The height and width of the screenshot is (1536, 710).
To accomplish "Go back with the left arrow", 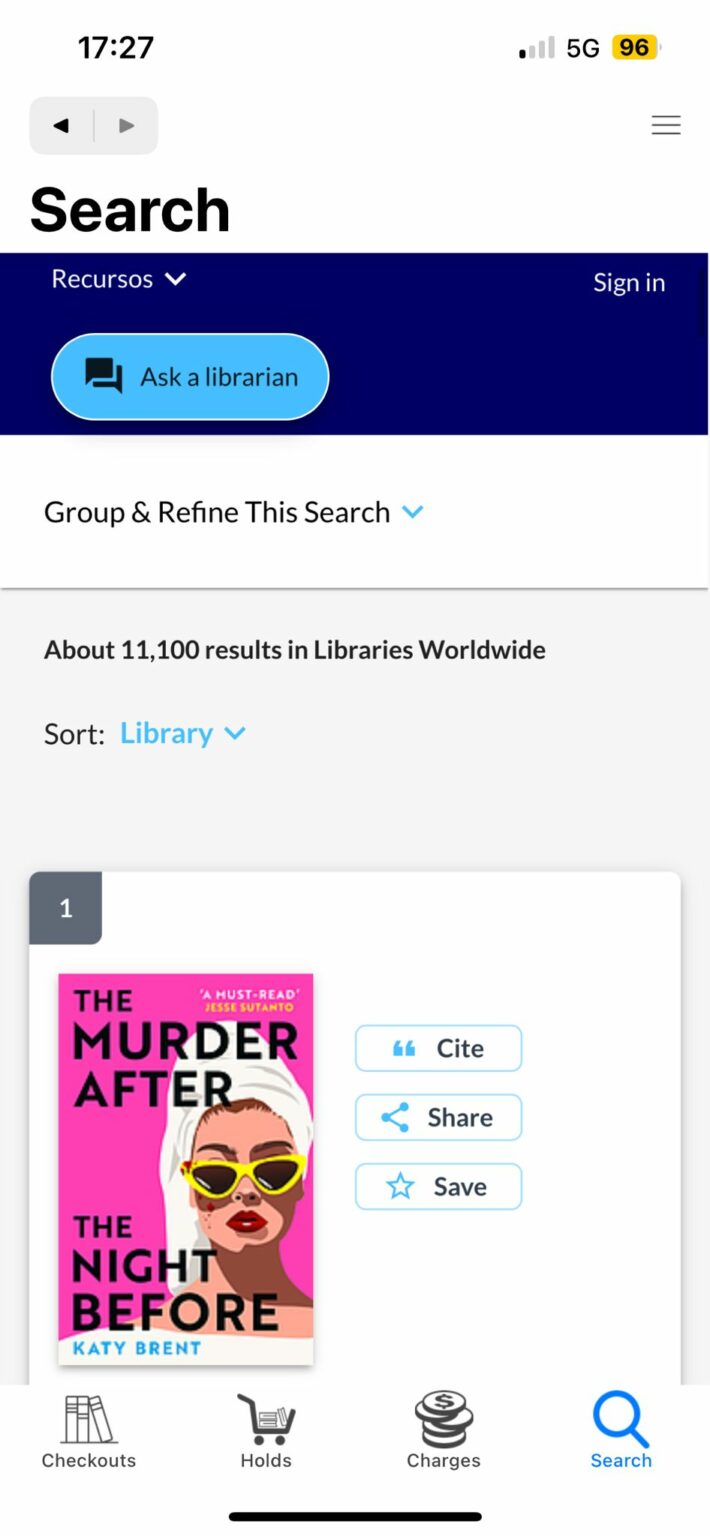I will 62,126.
